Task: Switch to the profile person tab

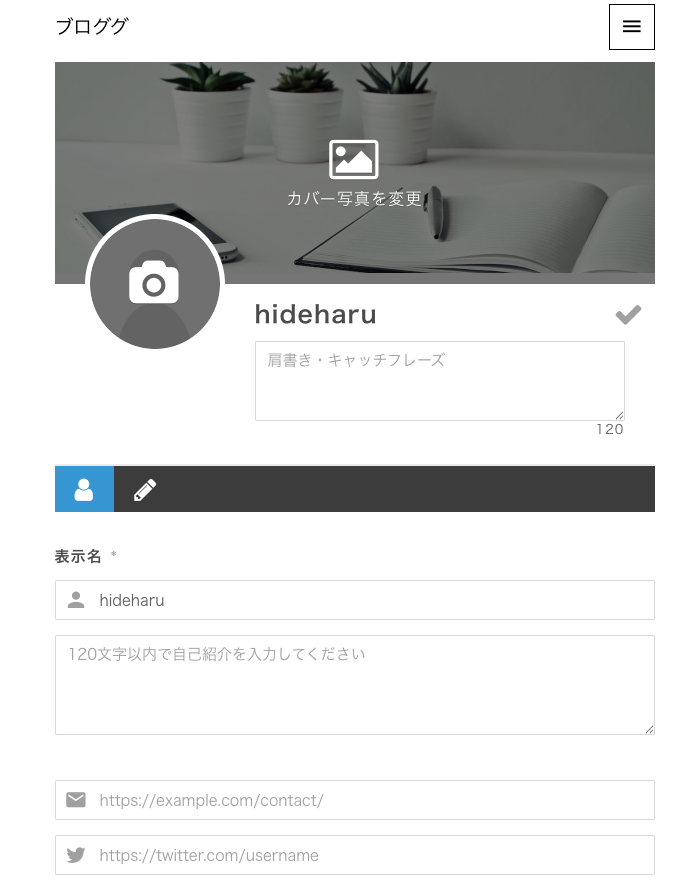Action: coord(84,489)
